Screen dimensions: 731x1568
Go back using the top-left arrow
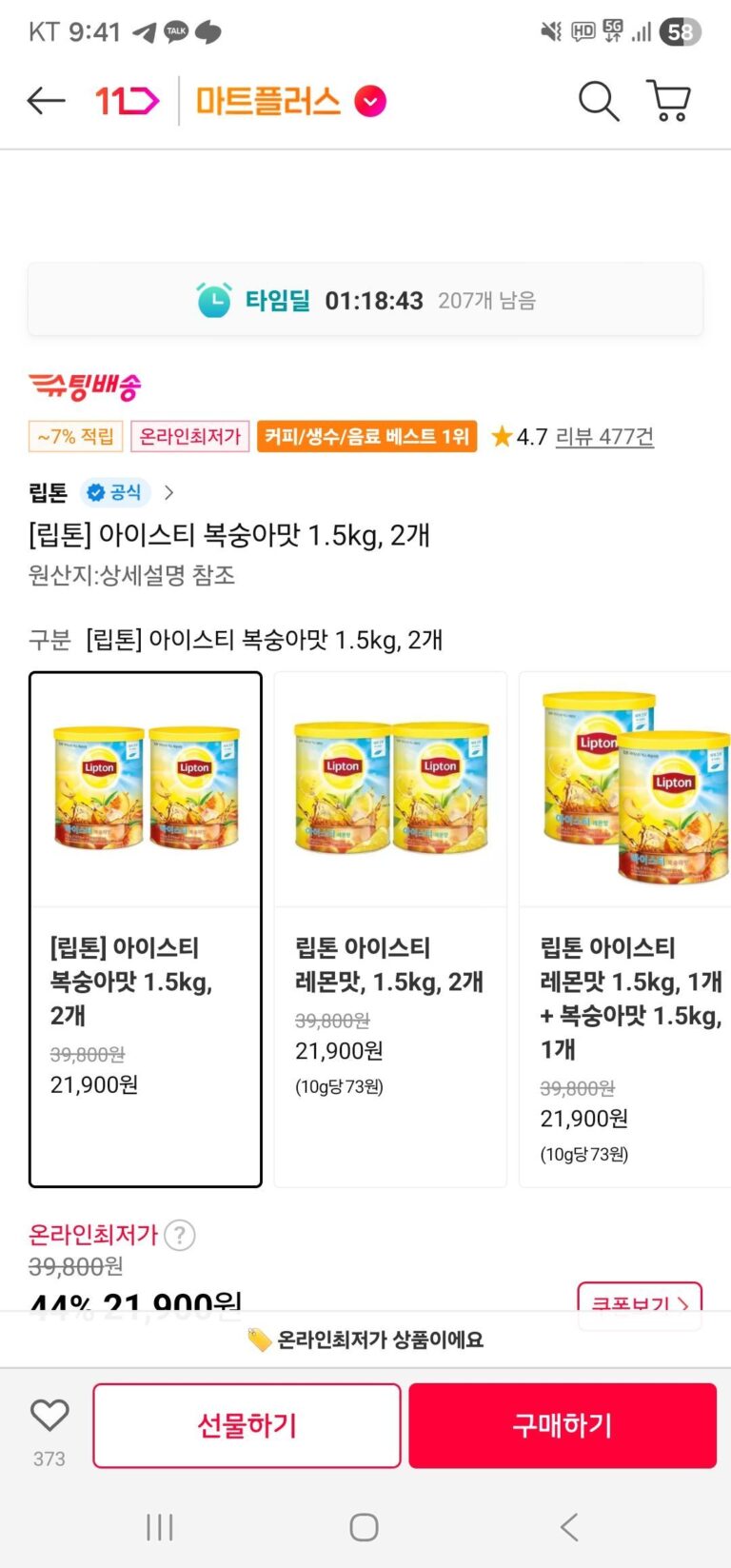tap(46, 101)
